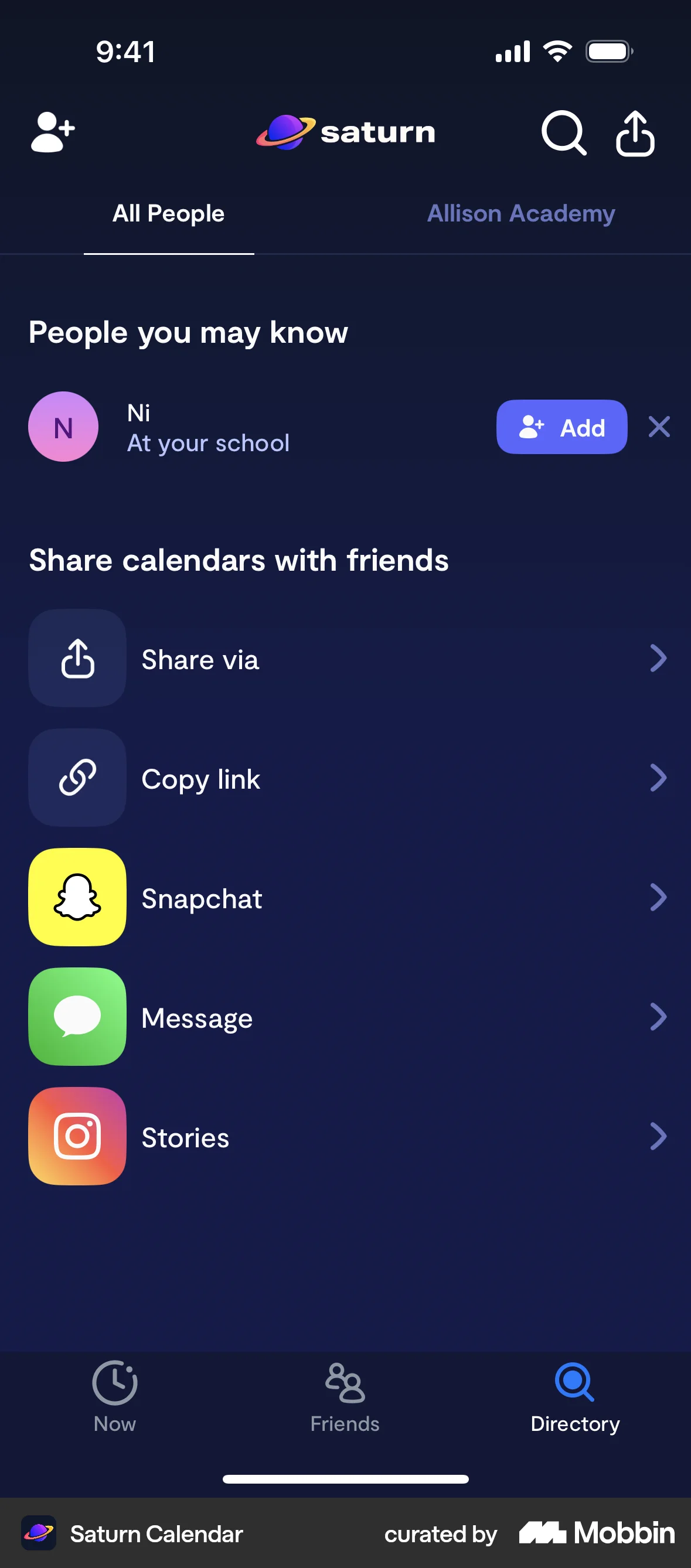Expand the Stories row chevron

coord(658,1136)
